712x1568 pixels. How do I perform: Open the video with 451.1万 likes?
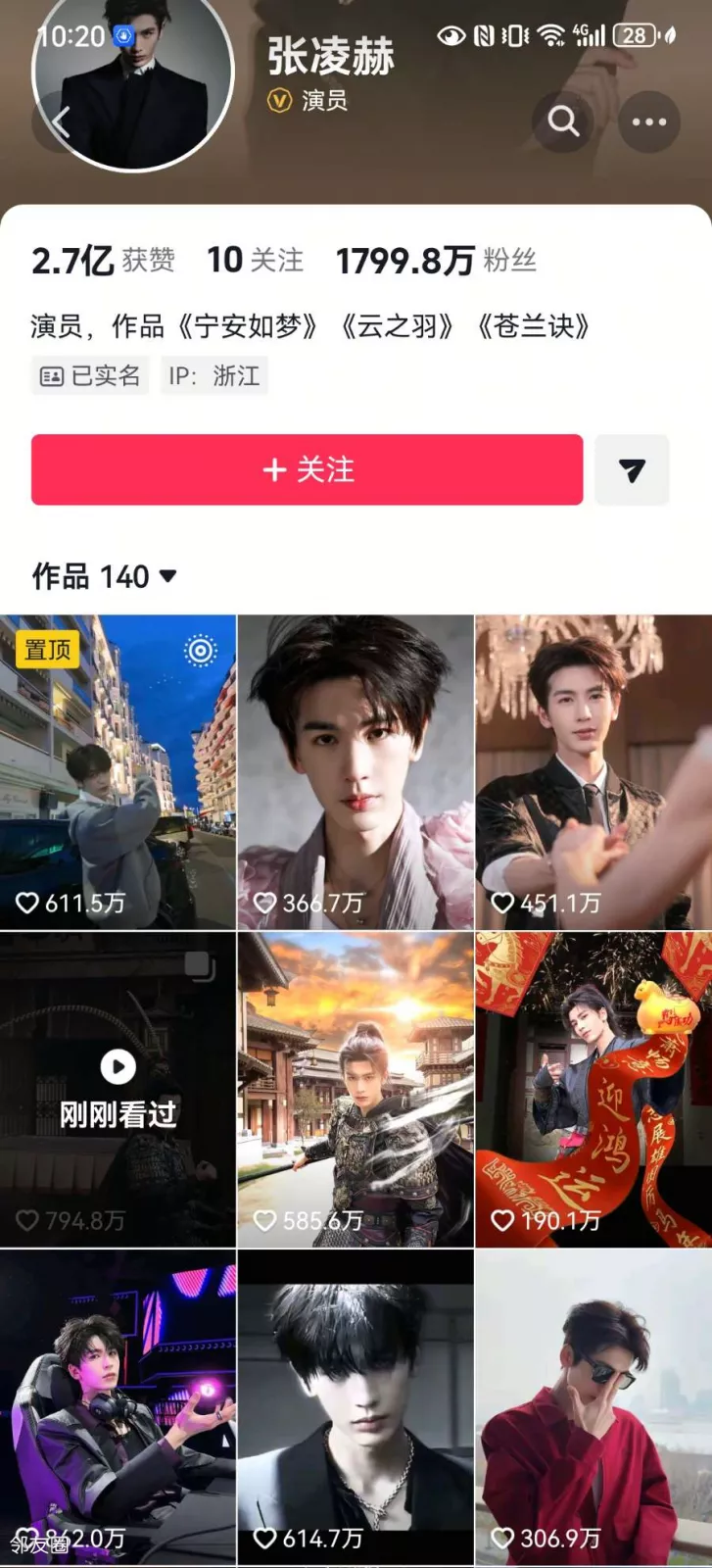(x=593, y=771)
